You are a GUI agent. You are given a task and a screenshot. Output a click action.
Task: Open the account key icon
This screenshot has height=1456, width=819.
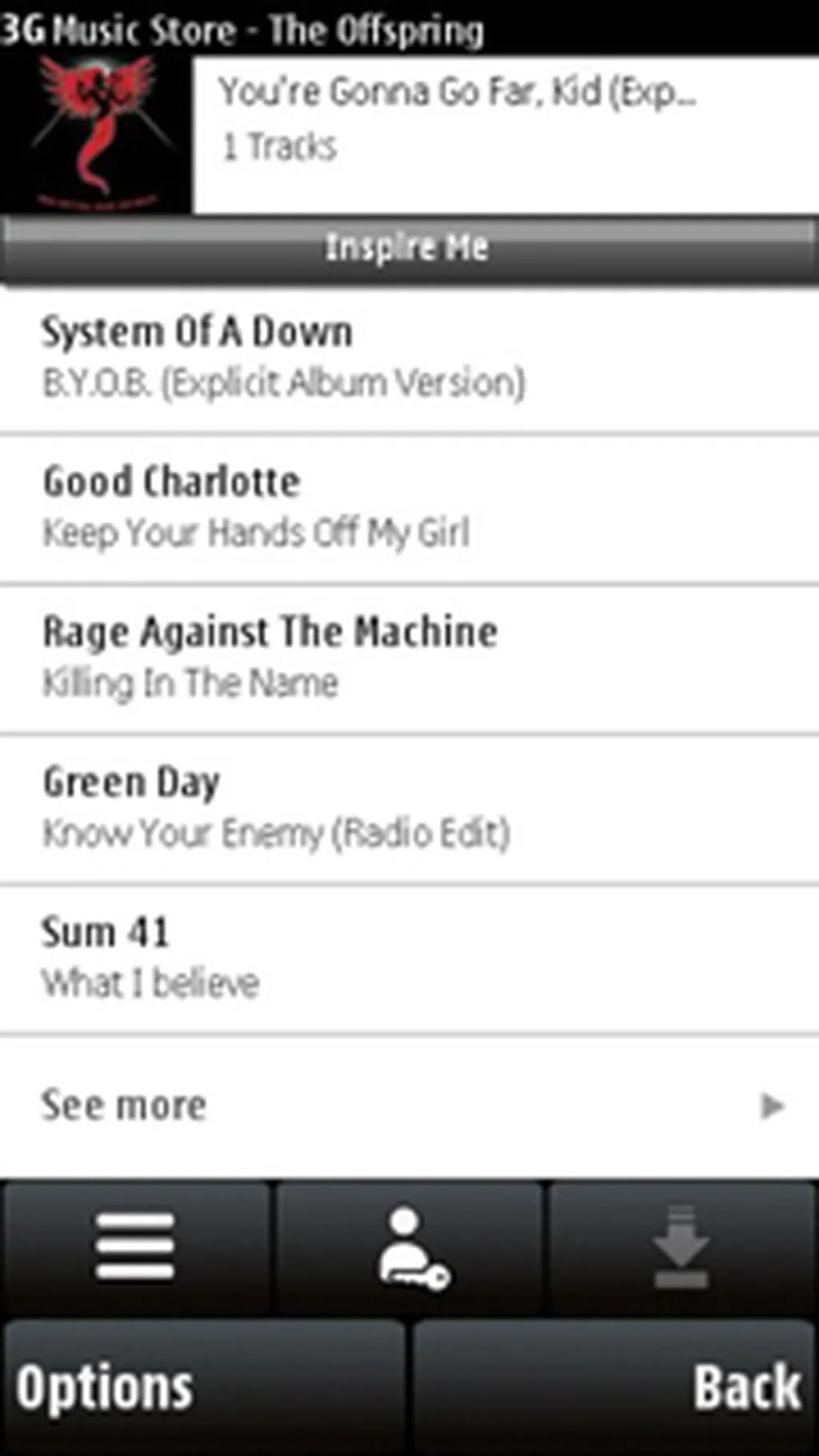tap(411, 1246)
